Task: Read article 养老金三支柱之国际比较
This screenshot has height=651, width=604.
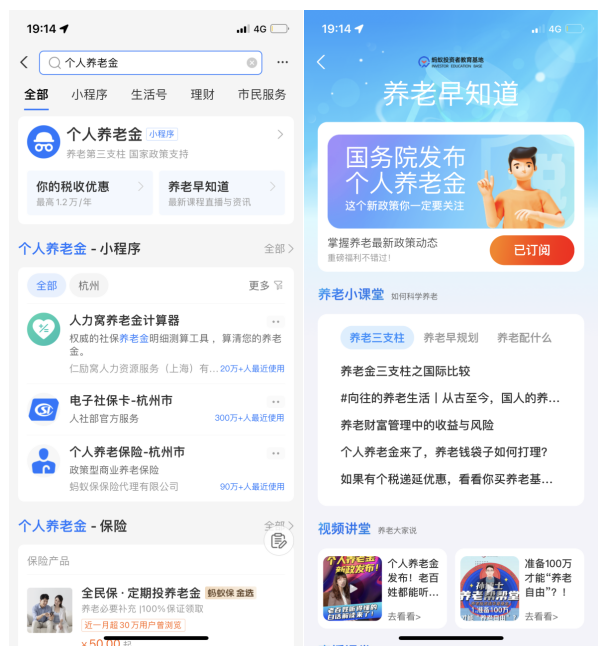Action: point(405,371)
